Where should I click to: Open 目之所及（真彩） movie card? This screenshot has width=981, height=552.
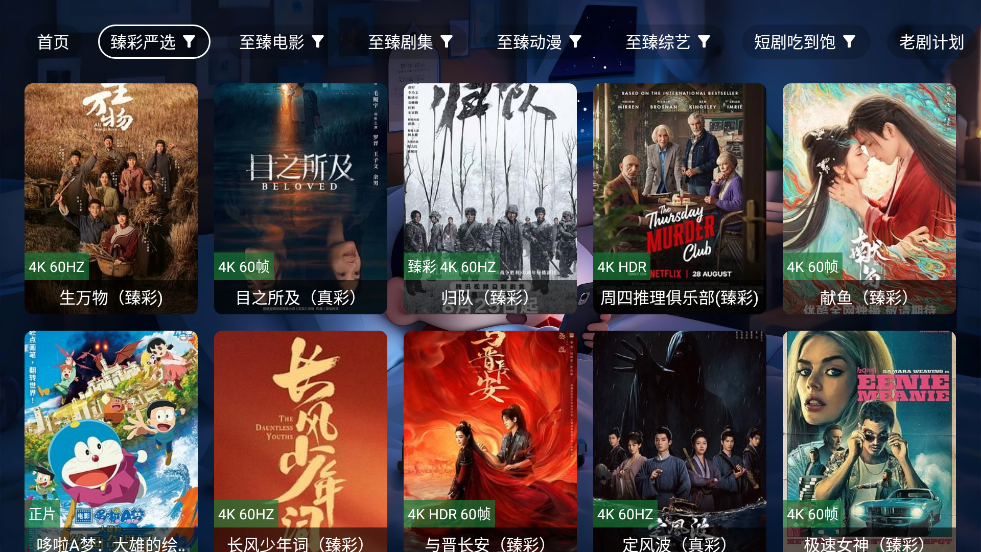(300, 198)
